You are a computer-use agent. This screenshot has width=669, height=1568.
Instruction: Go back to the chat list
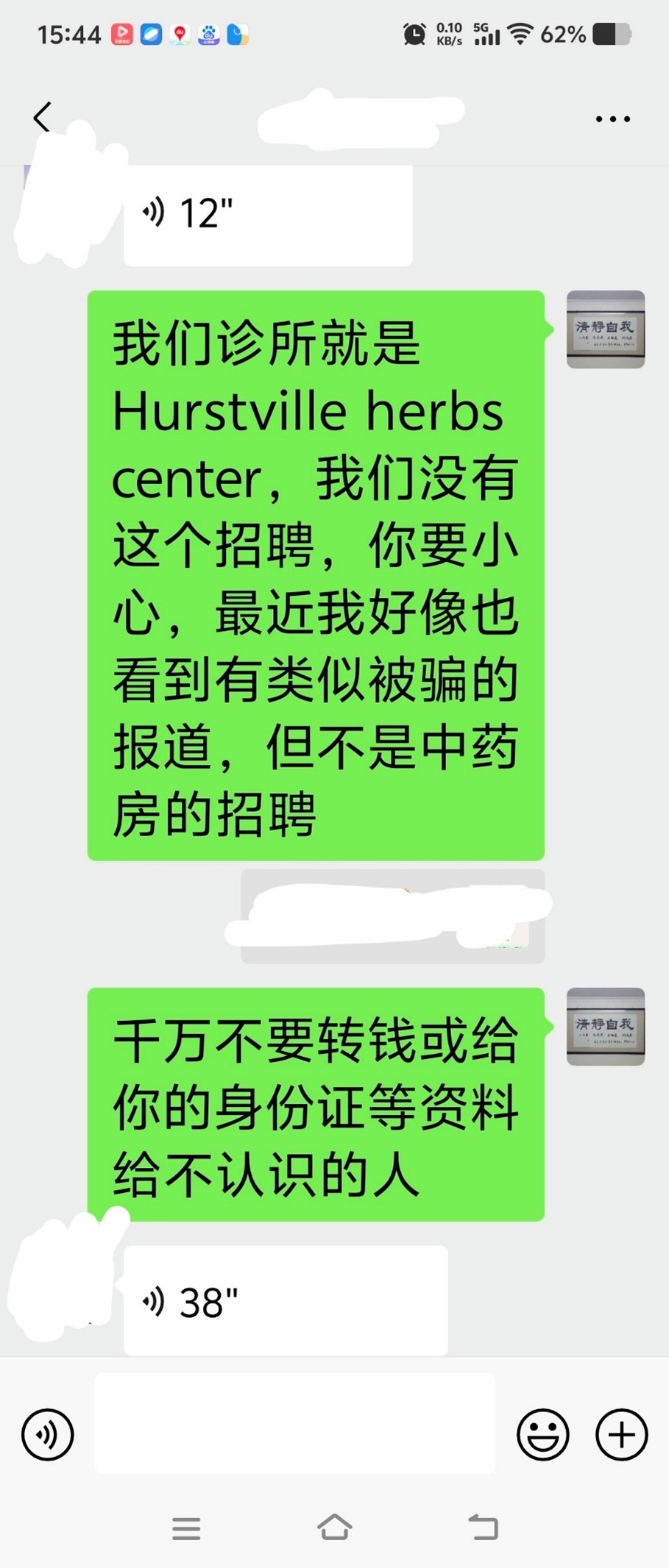(x=42, y=117)
